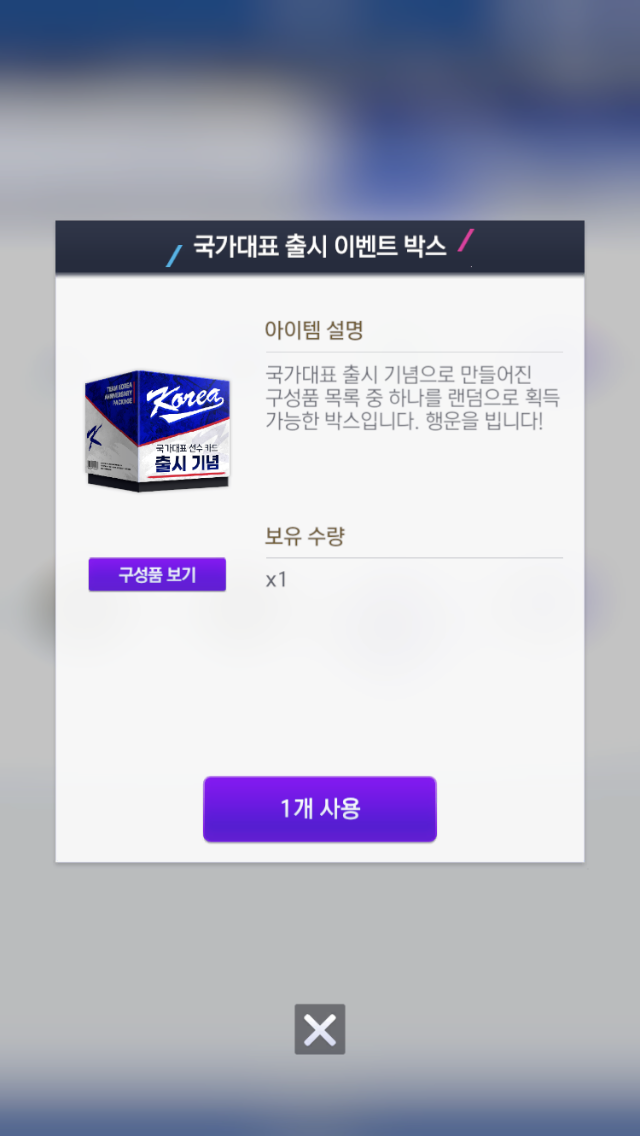
Task: Close the event box dialog
Action: pos(320,1029)
